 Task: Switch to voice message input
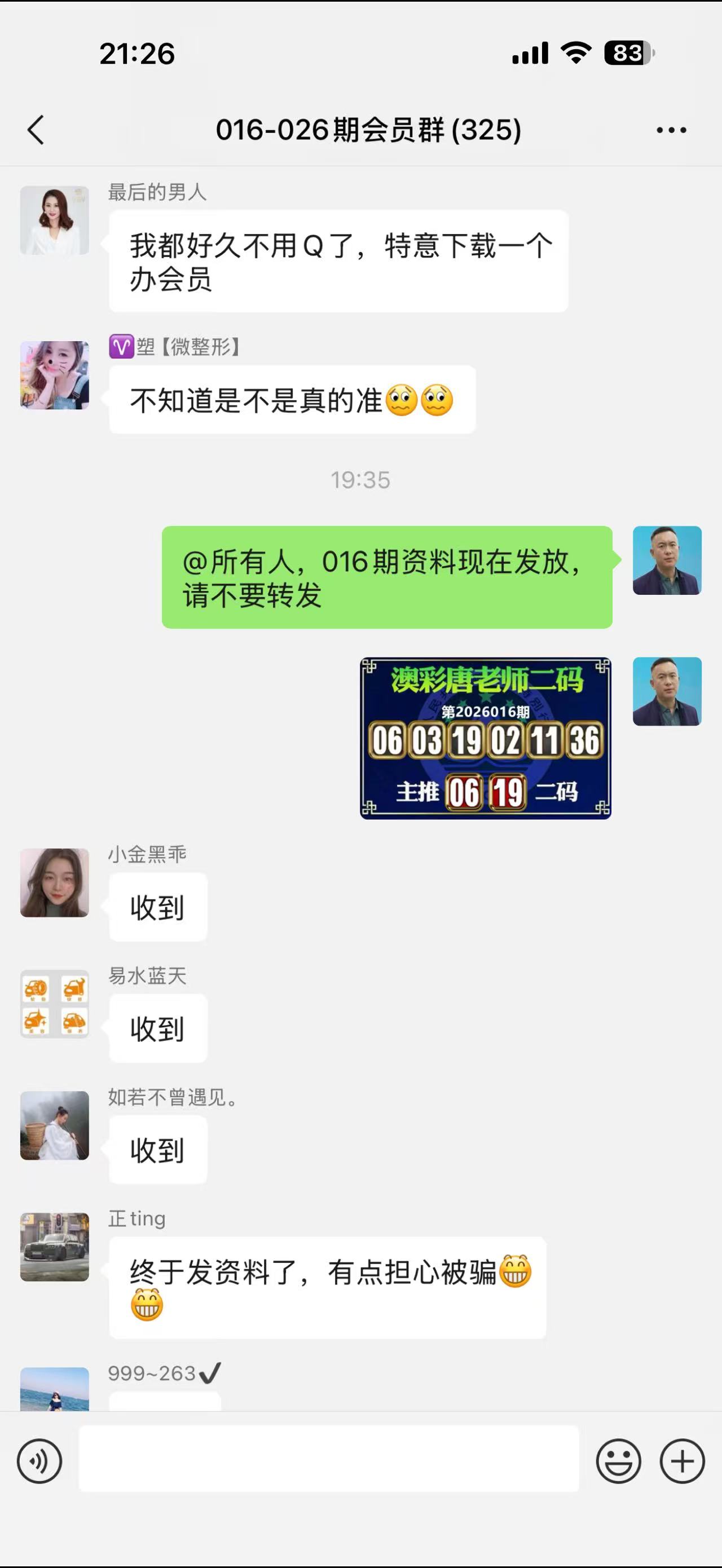(39, 1461)
